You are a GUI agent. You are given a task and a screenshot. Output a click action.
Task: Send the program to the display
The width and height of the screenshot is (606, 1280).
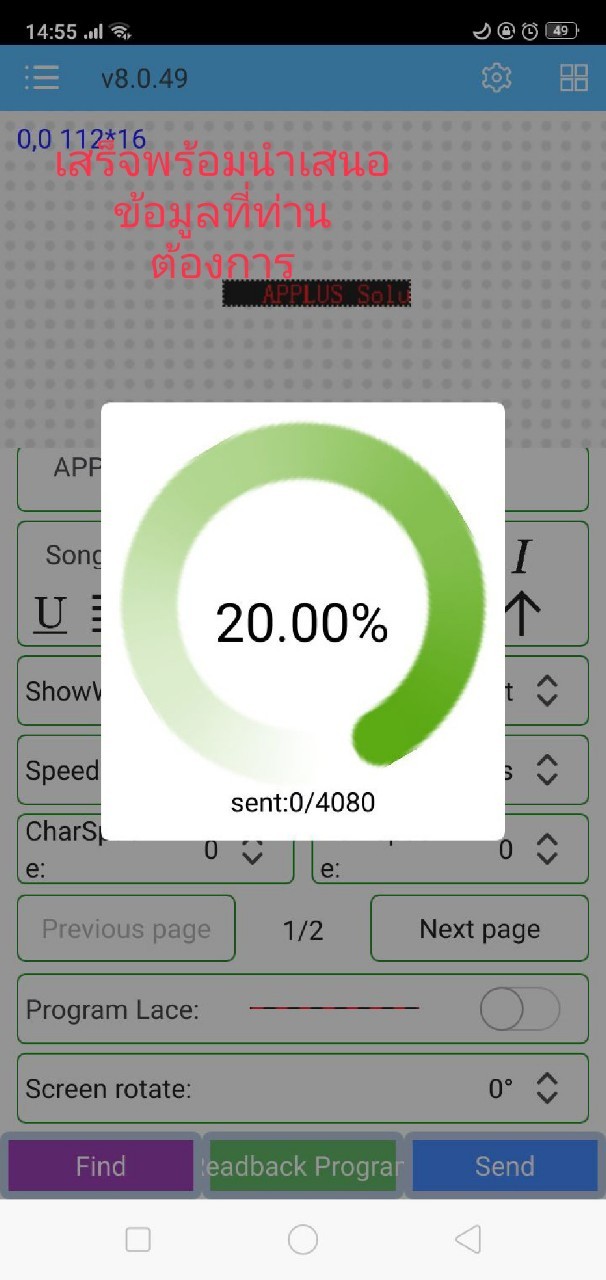point(504,1166)
